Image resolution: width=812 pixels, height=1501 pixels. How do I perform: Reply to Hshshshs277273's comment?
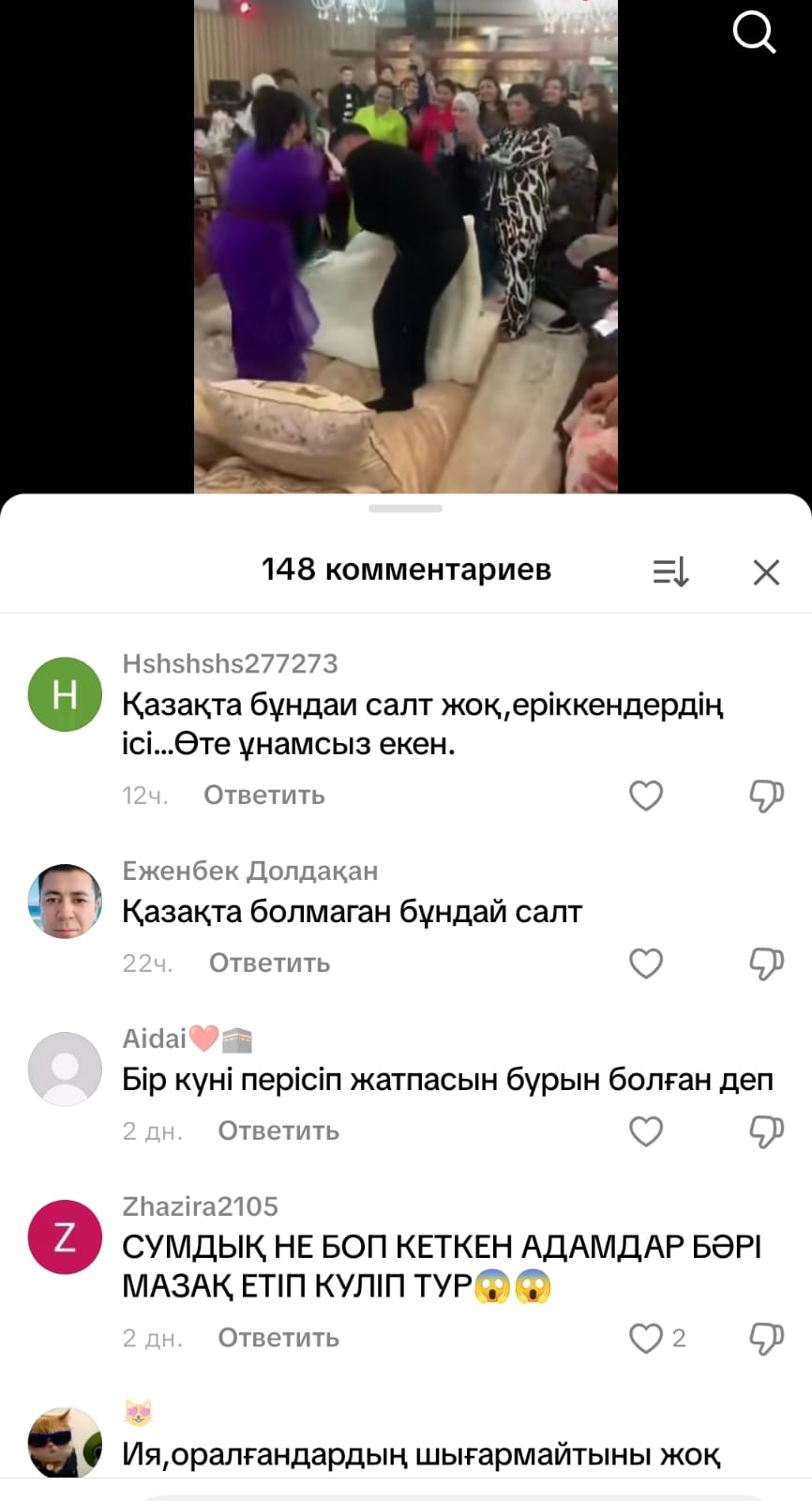click(x=263, y=796)
